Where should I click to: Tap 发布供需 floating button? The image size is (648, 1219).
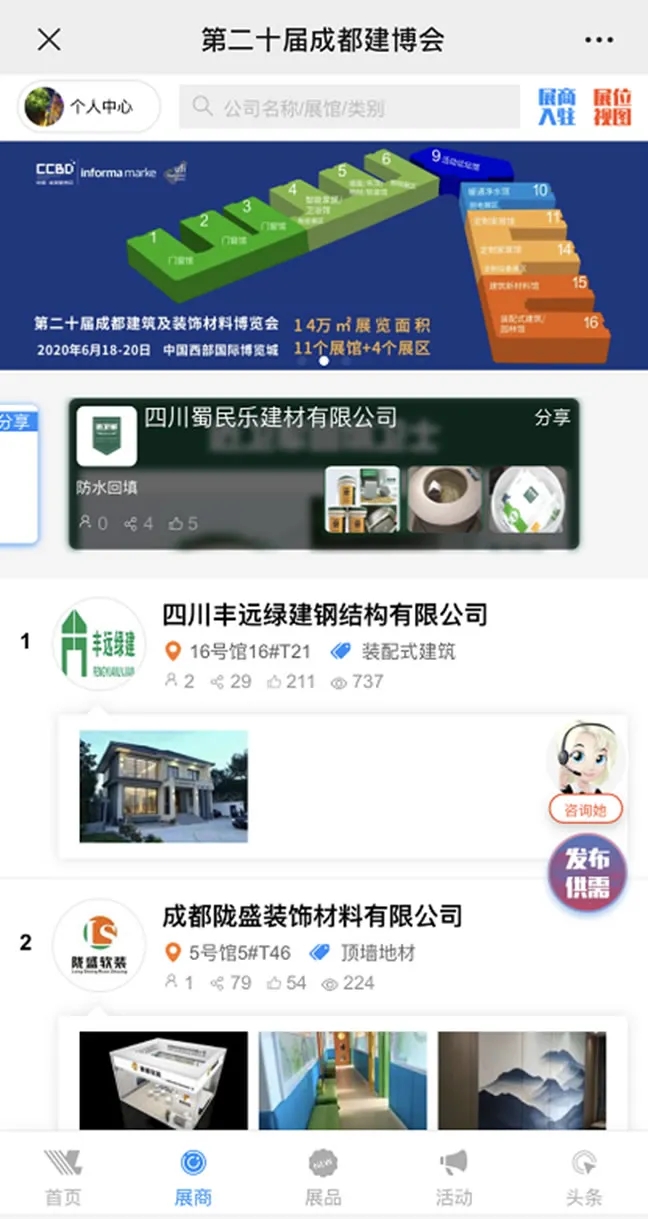pyautogui.click(x=586, y=873)
